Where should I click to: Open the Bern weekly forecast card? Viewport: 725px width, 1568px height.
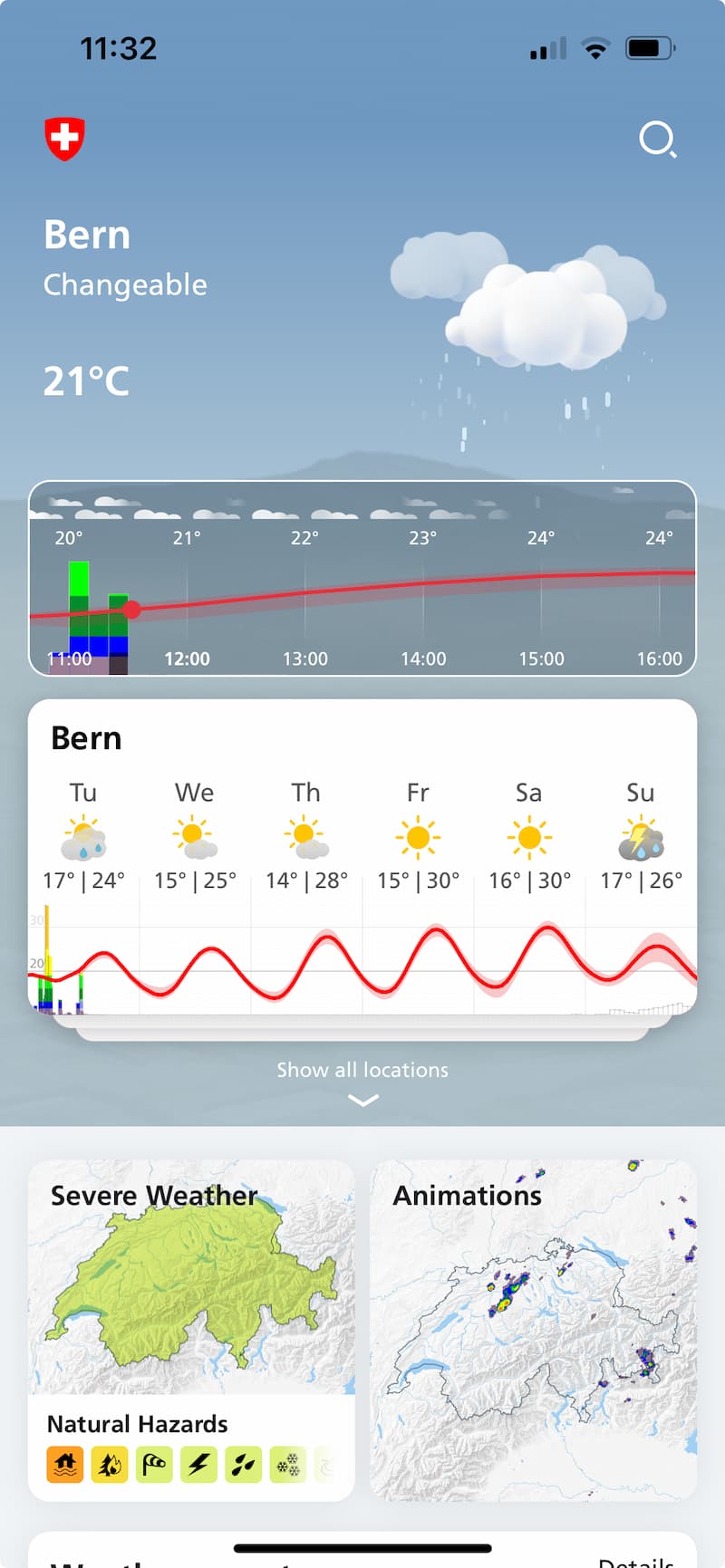[x=362, y=856]
